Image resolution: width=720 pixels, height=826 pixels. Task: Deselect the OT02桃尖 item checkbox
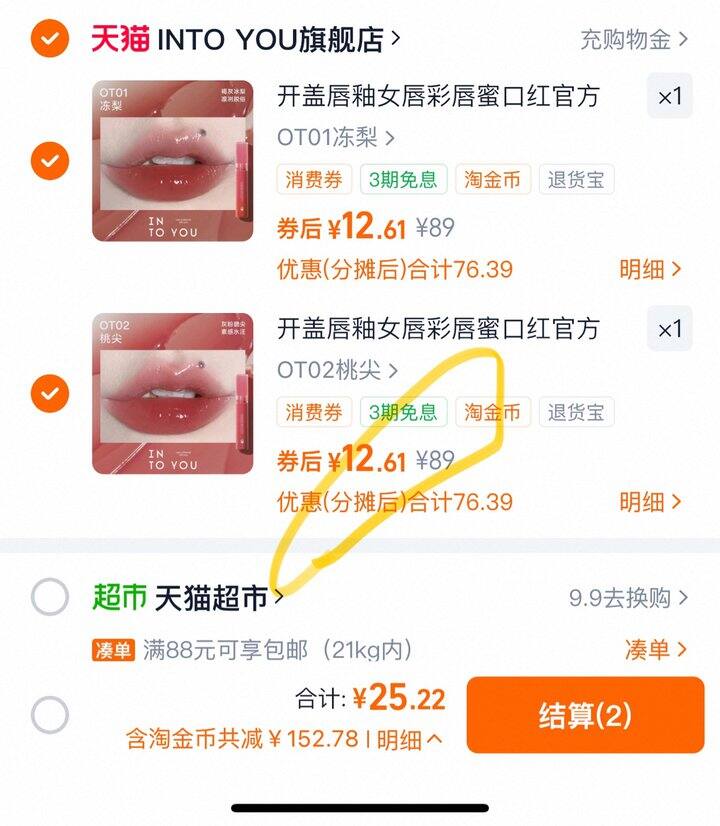pos(49,394)
